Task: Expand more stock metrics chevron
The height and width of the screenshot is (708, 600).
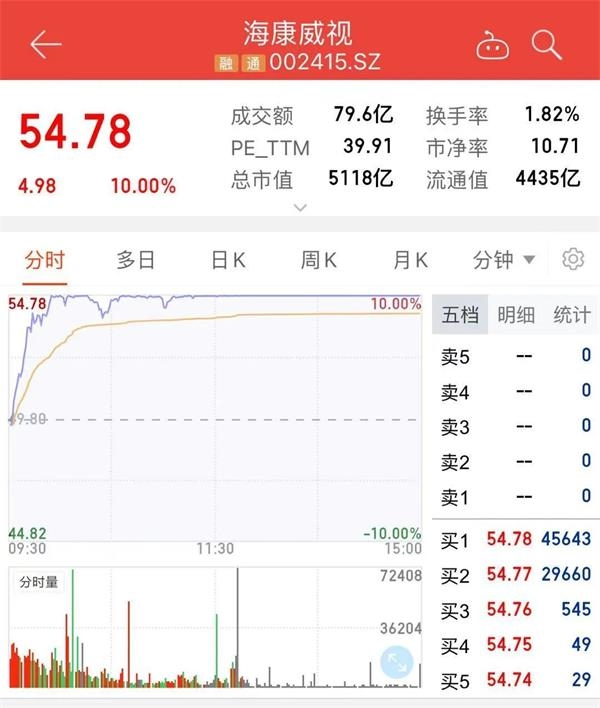Action: coord(300,208)
